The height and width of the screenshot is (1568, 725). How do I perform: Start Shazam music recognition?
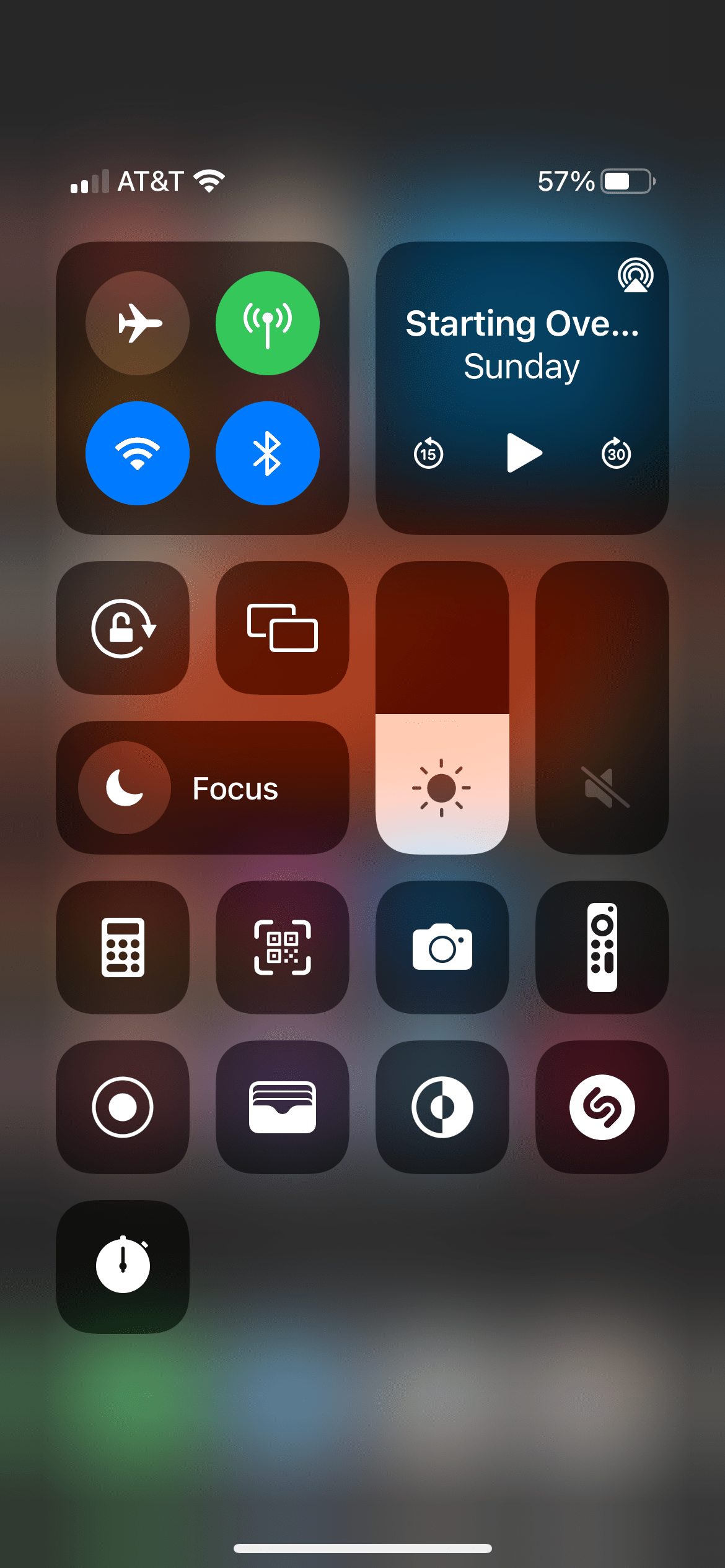click(602, 1107)
